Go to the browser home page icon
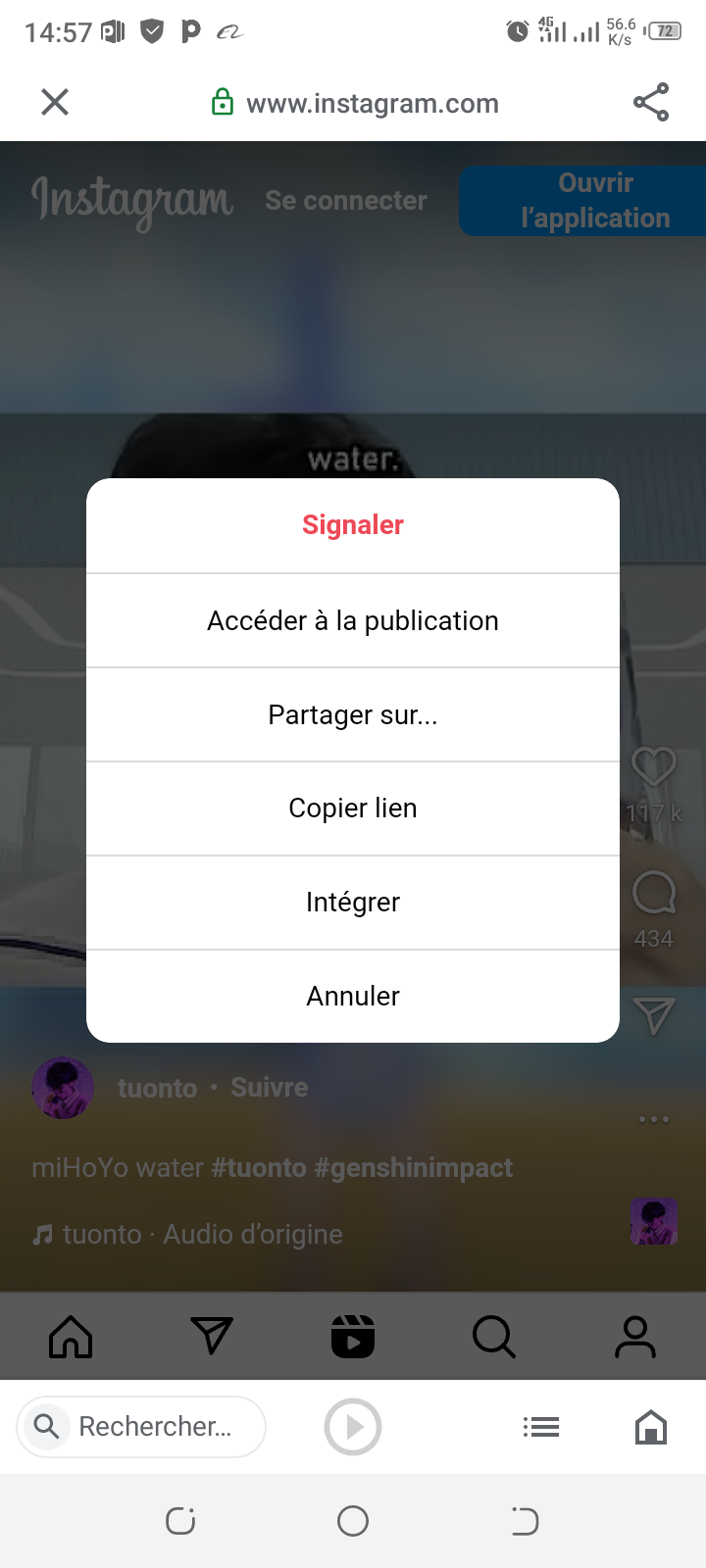Viewport: 706px width, 1568px height. [651, 1427]
